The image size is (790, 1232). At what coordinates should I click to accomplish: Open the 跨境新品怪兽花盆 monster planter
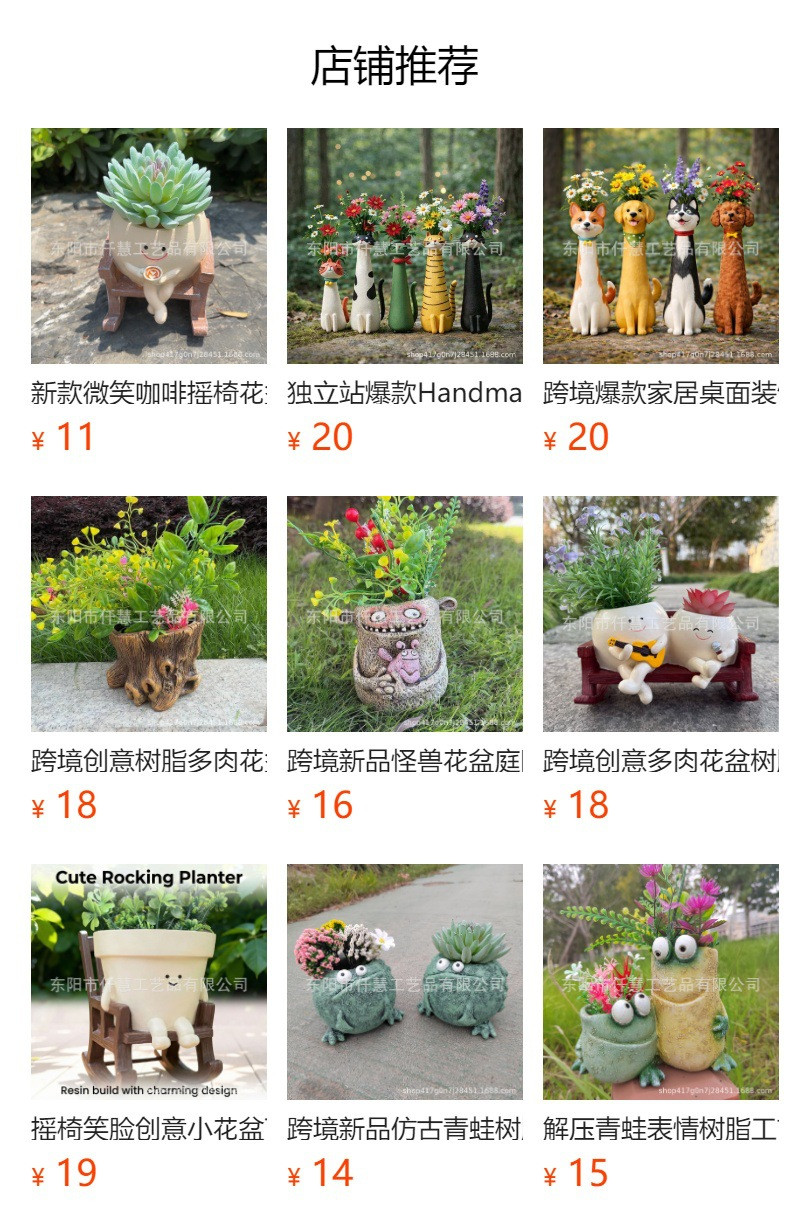(x=404, y=614)
